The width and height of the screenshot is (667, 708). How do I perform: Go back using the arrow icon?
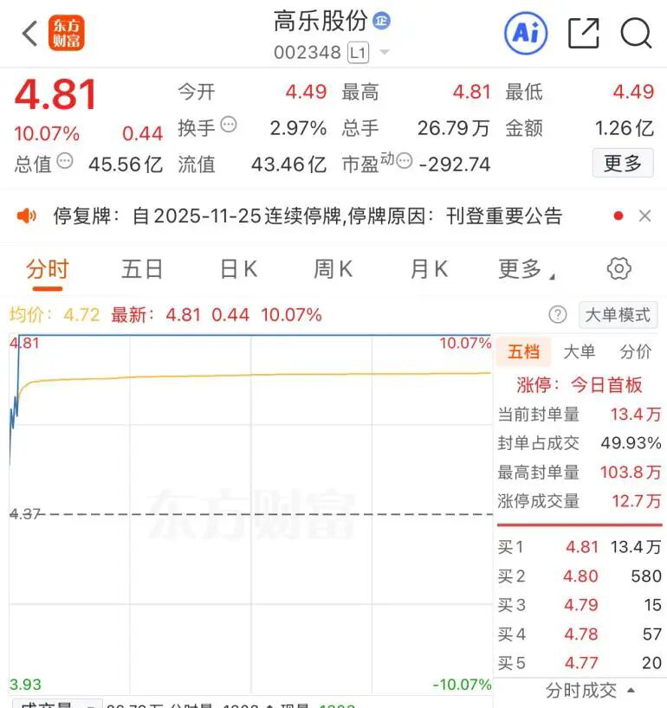pos(30,33)
